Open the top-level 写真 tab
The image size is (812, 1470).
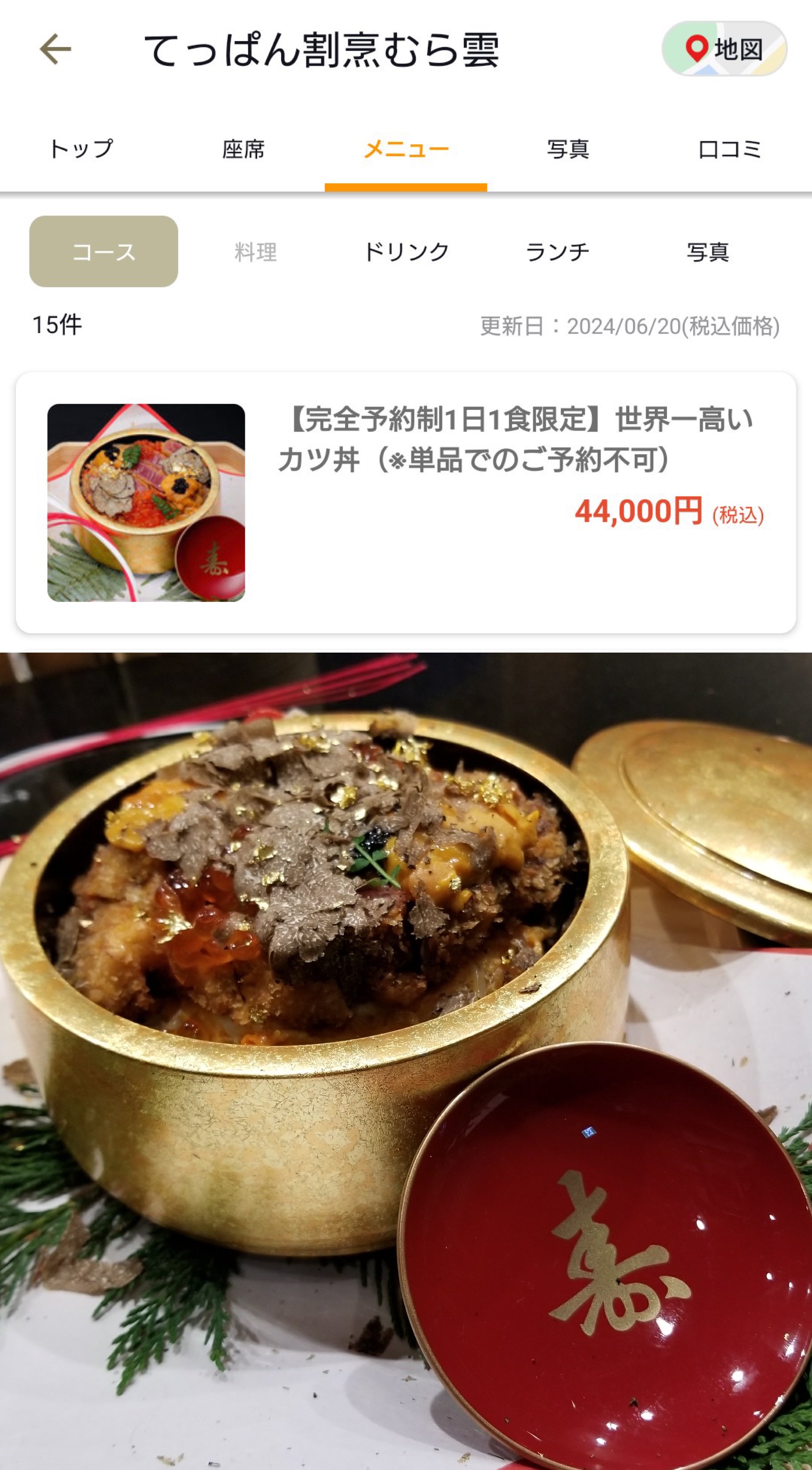[x=568, y=149]
